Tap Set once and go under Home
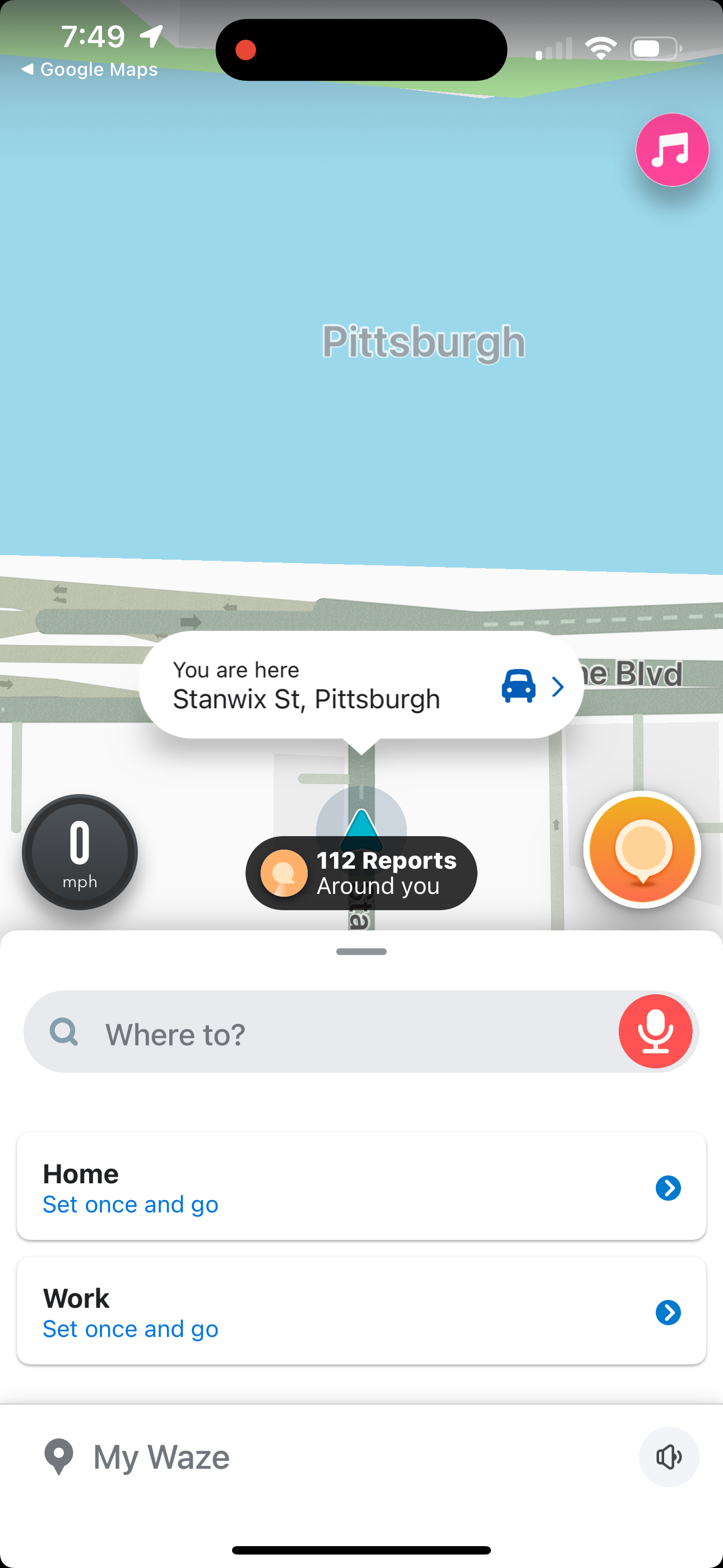Screen dimensions: 723x1568 [129, 1203]
